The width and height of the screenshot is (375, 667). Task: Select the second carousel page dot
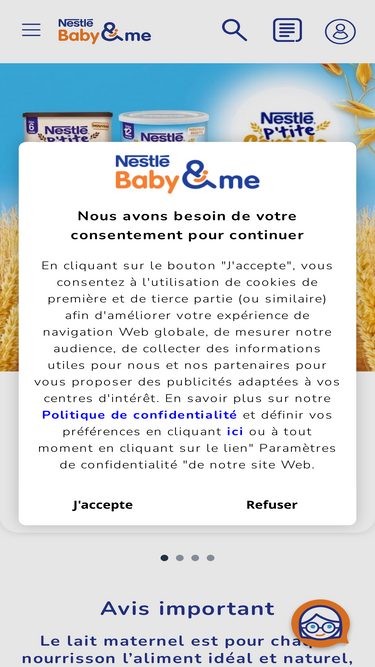(180, 558)
